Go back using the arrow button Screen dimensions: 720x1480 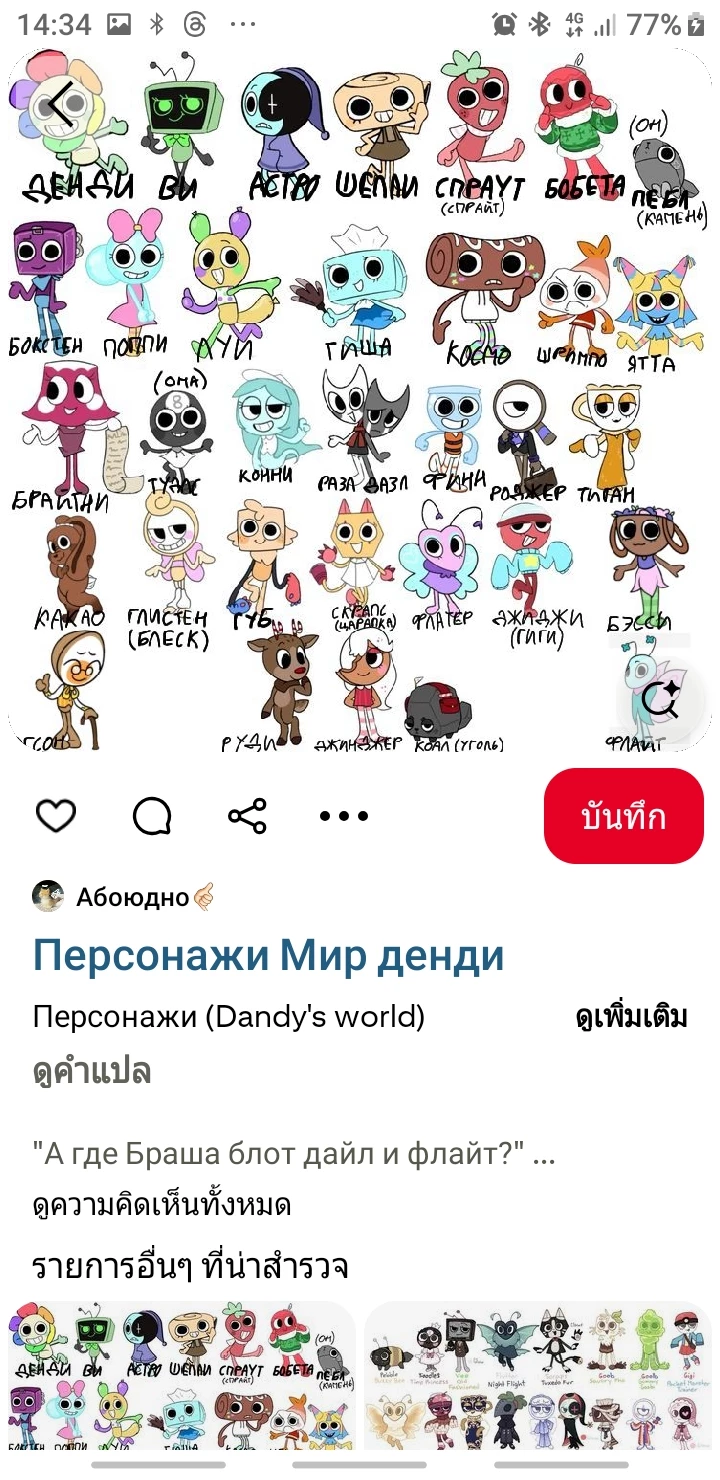60,104
